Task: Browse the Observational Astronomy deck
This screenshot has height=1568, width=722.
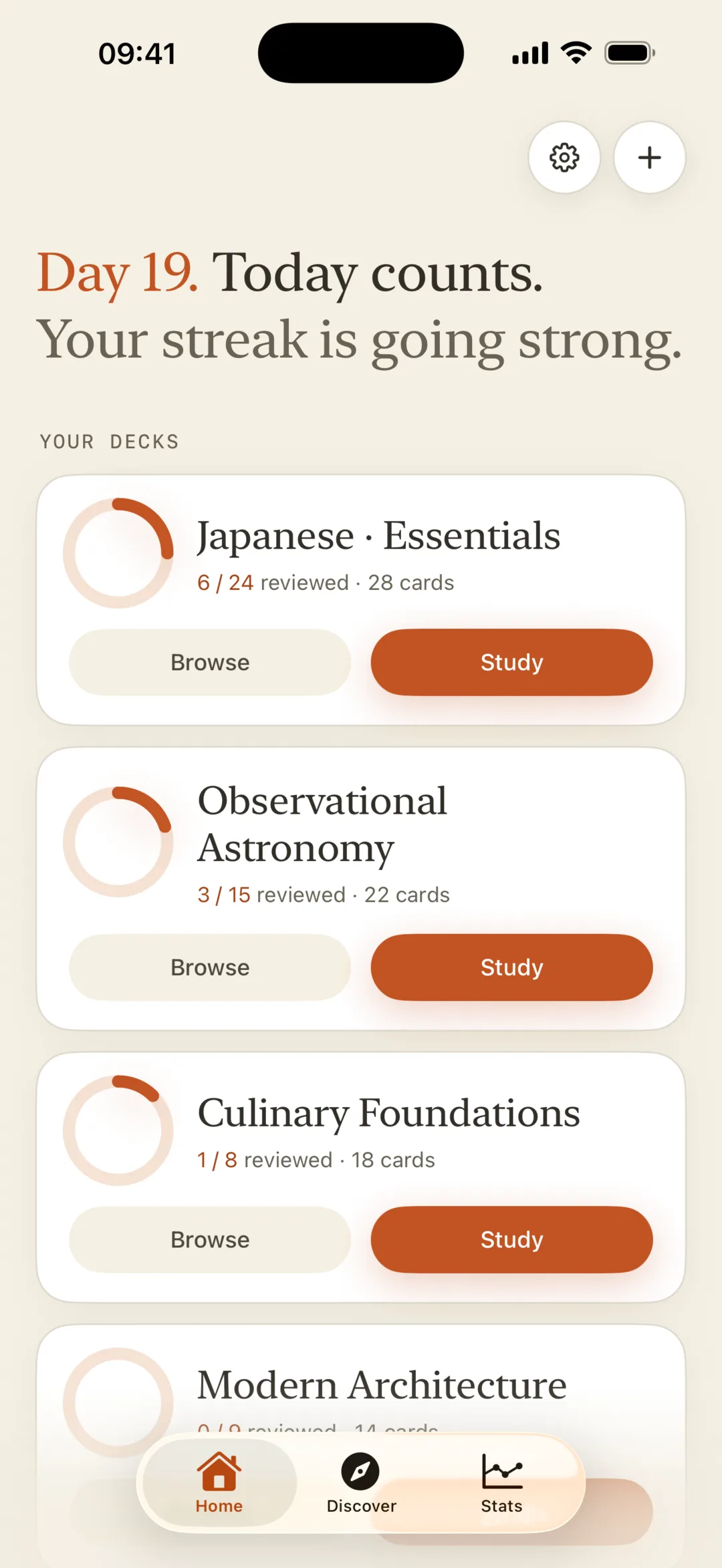Action: [210, 967]
